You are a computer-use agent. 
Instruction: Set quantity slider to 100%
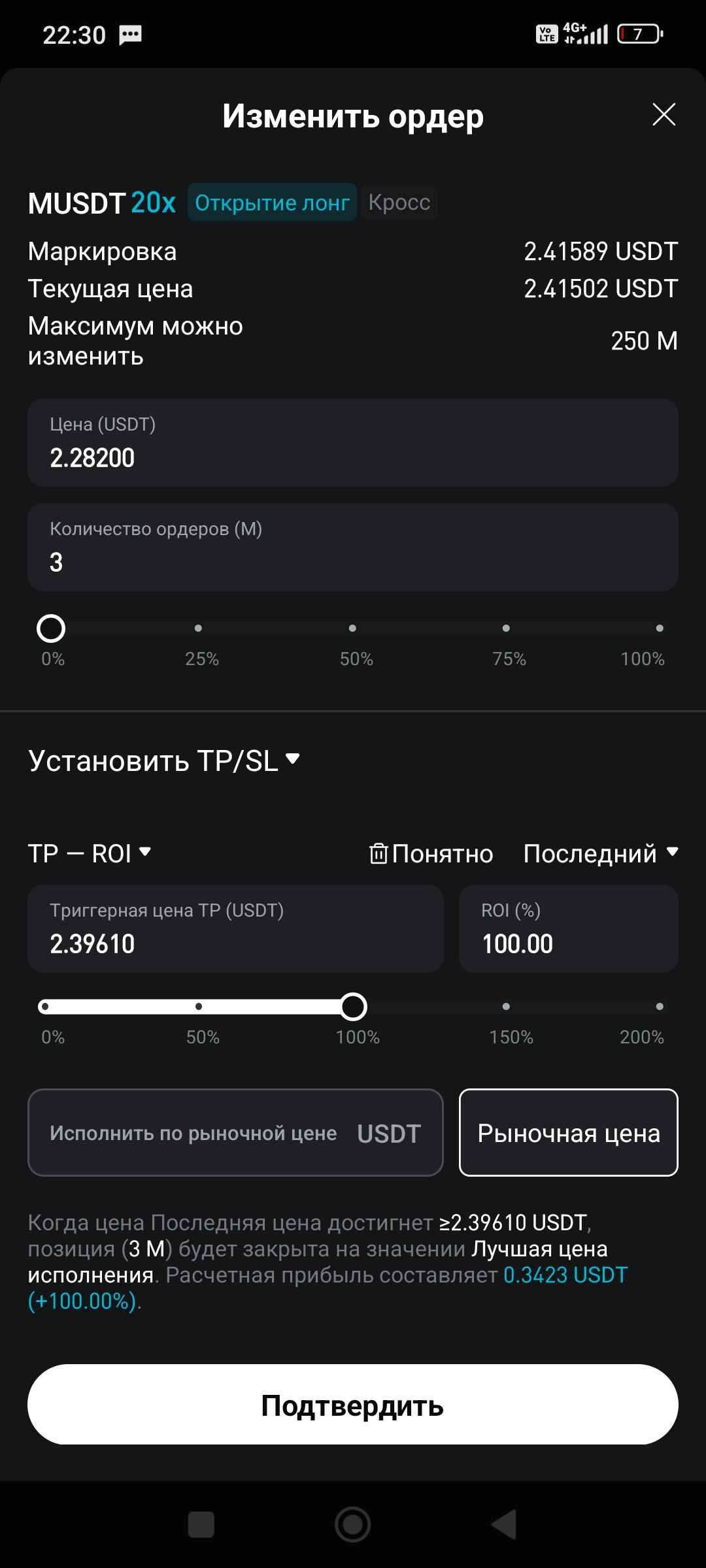tap(659, 629)
